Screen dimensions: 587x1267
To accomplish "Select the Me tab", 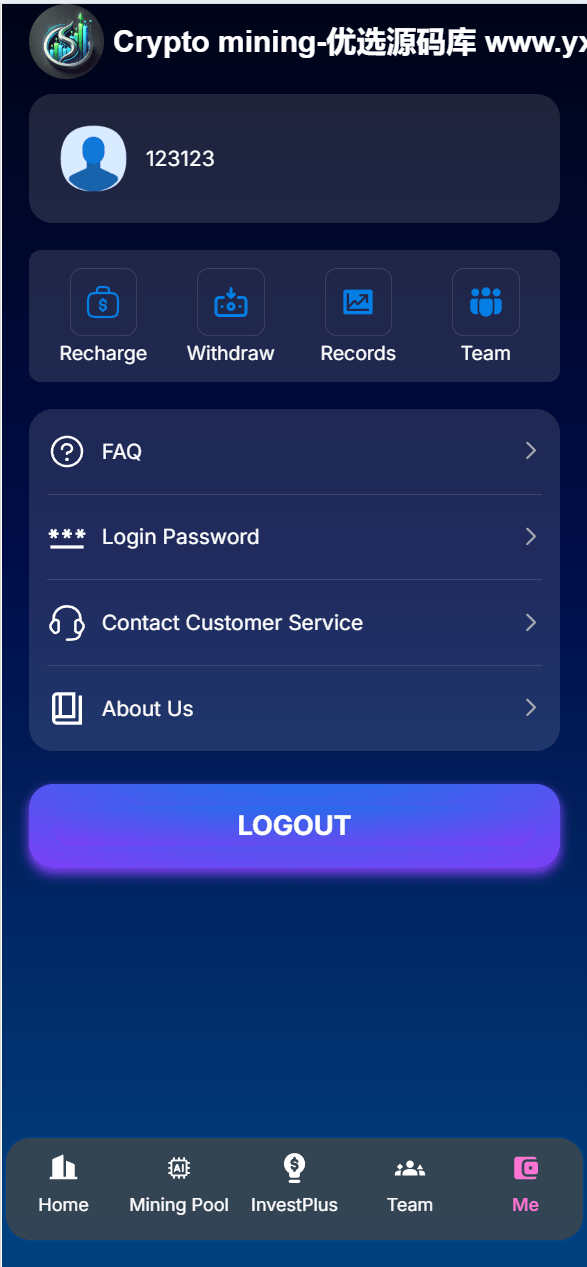I will click(x=526, y=1185).
